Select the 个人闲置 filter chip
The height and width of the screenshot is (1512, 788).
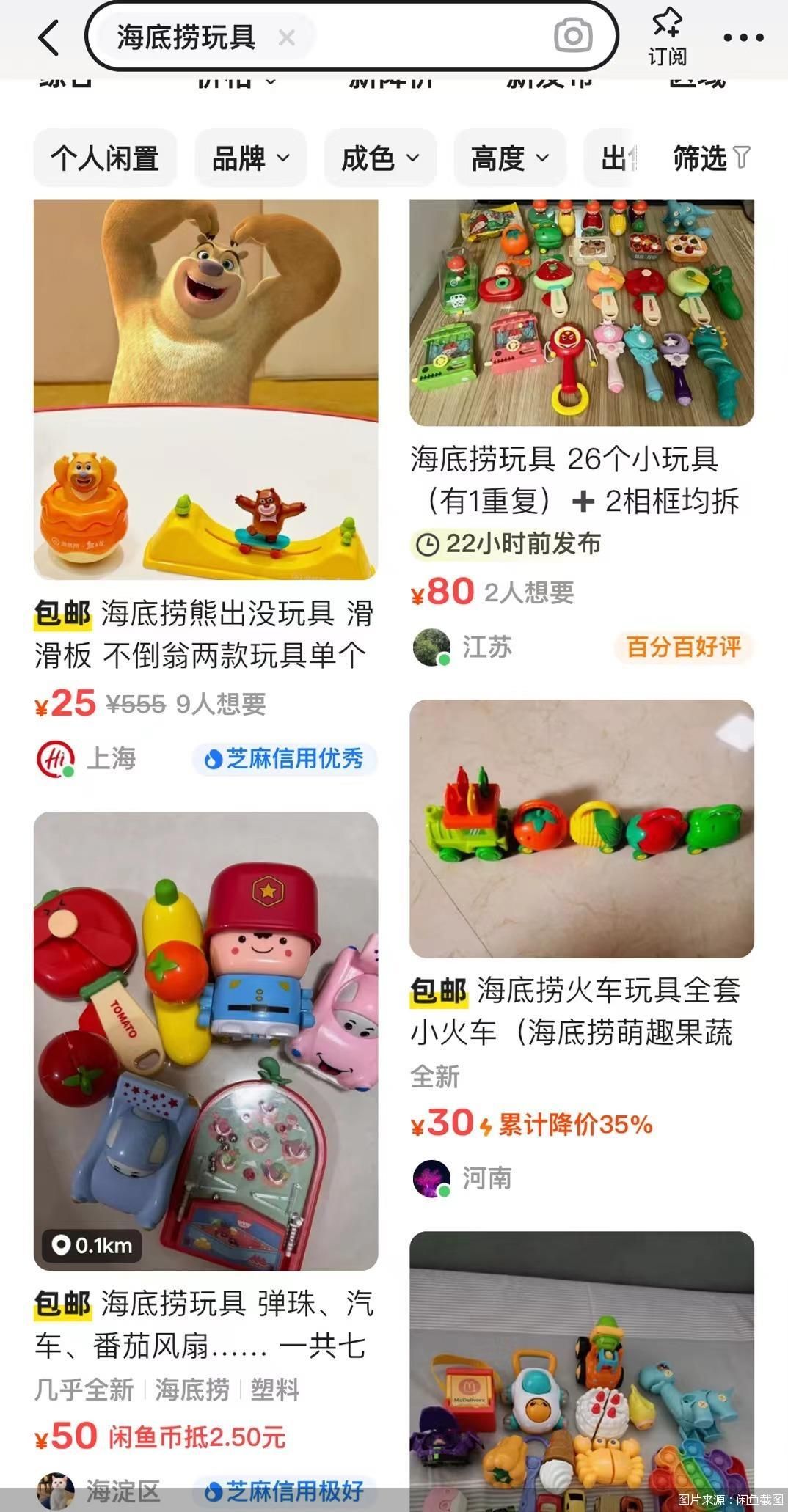tap(105, 158)
